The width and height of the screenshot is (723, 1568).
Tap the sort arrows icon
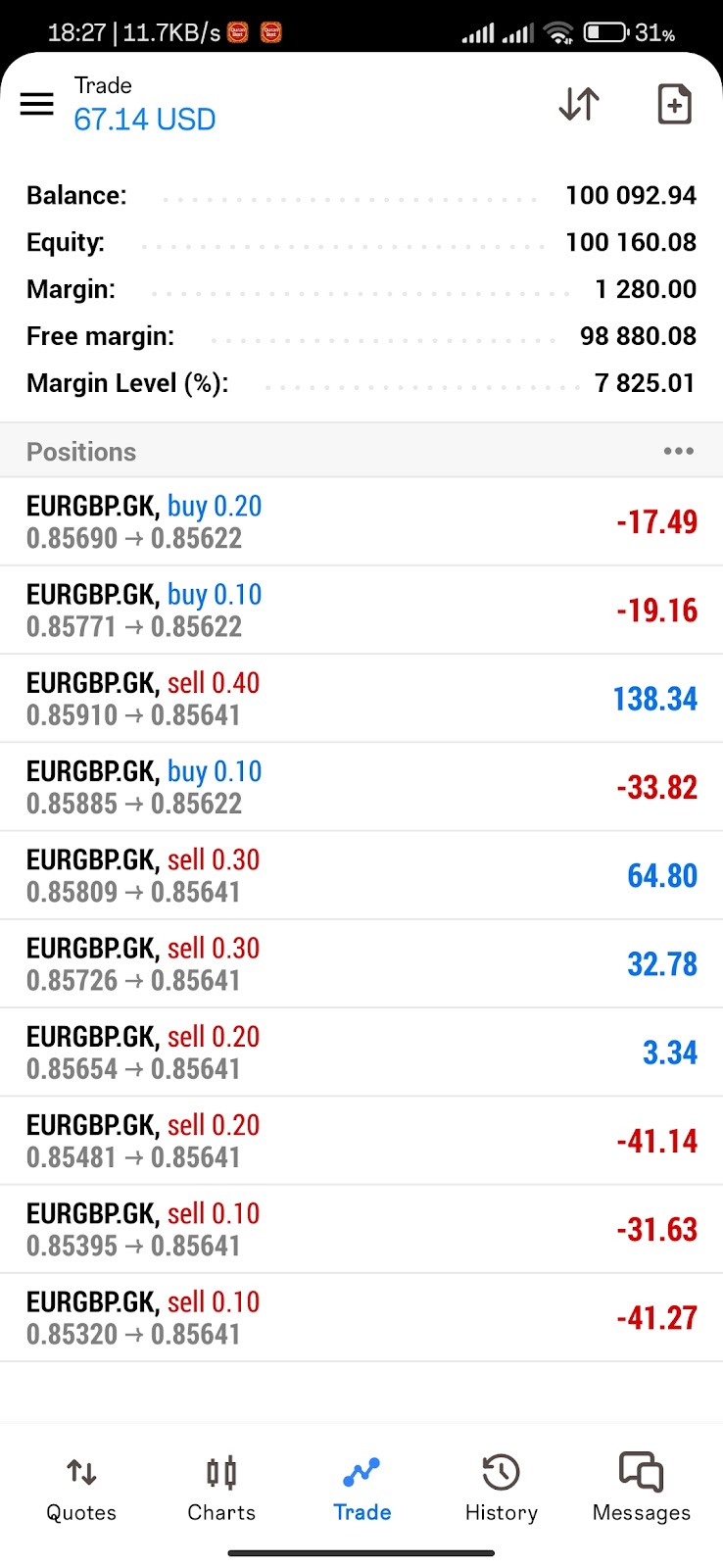coord(579,104)
